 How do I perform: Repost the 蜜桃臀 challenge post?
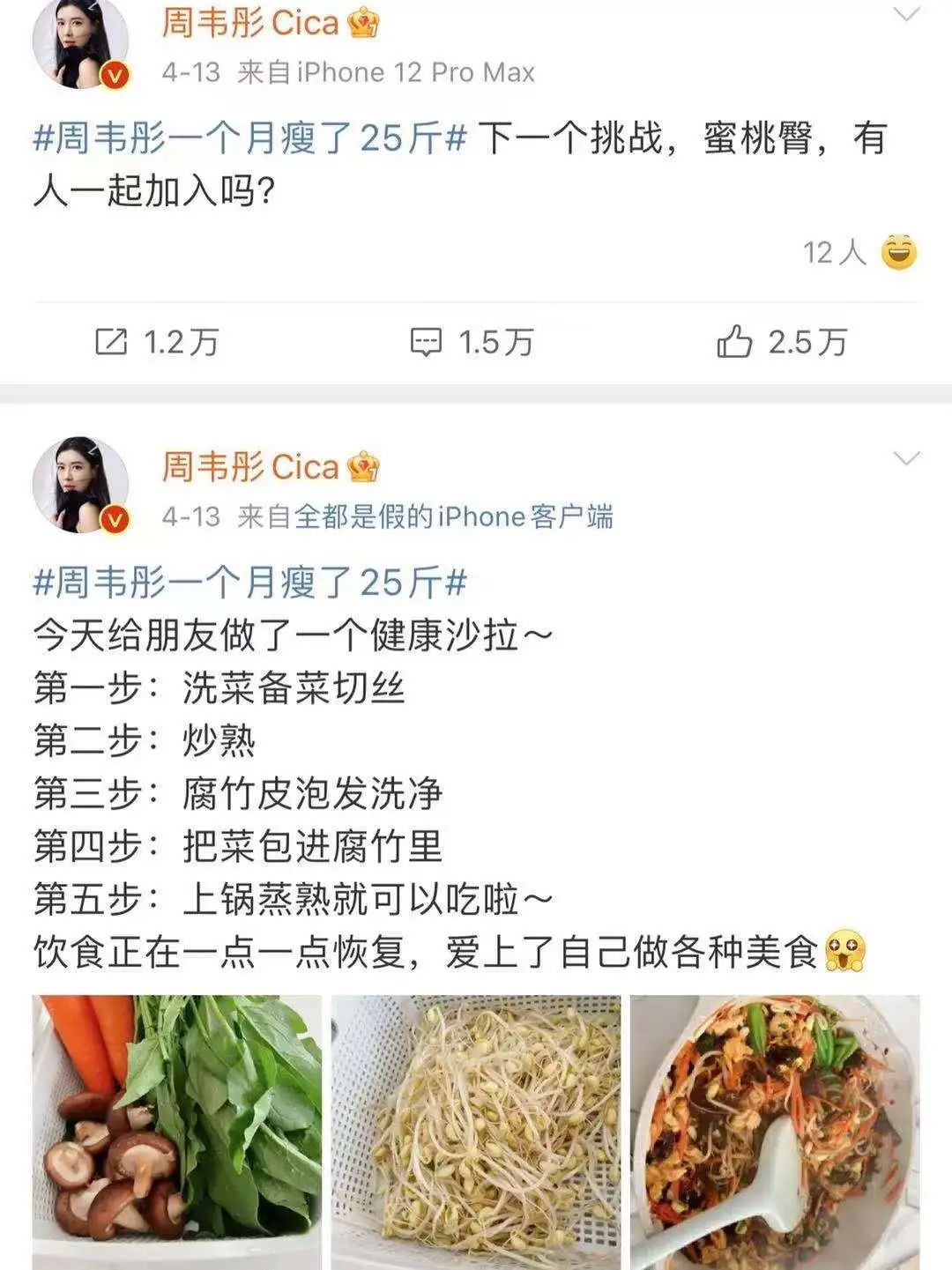tap(156, 342)
